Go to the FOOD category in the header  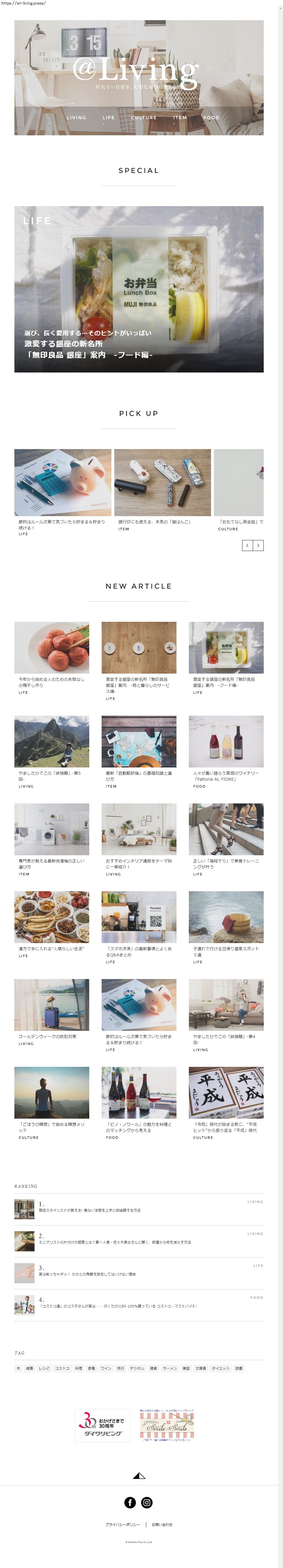click(211, 117)
